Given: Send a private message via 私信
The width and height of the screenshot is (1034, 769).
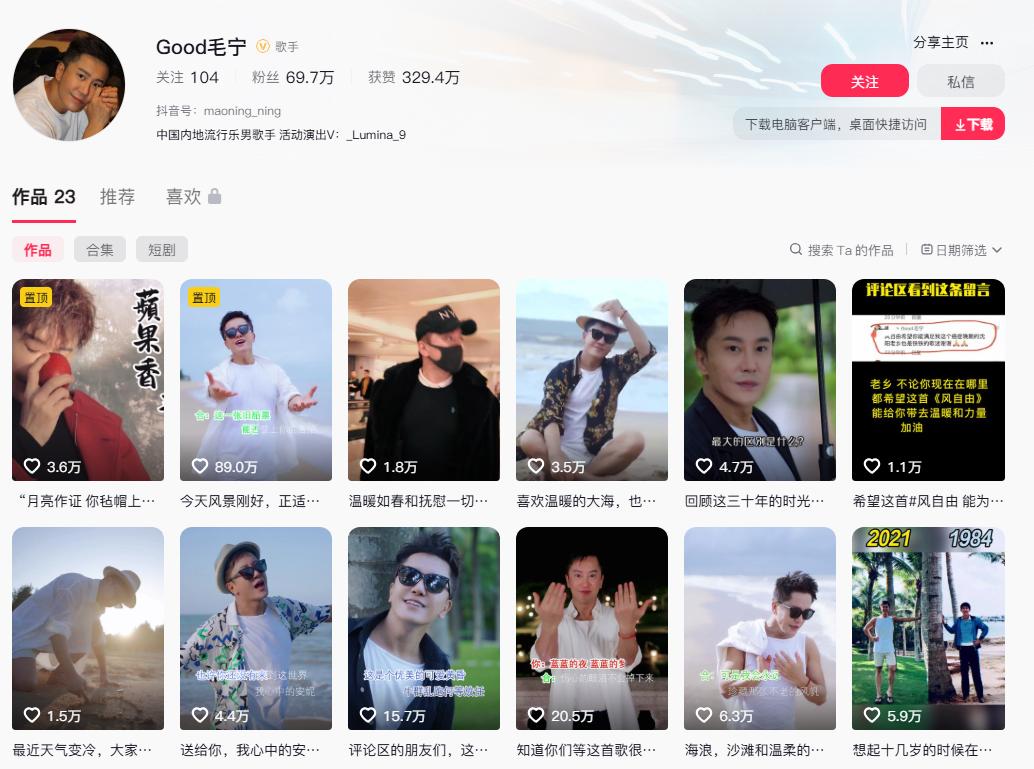Looking at the screenshot, I should point(960,81).
